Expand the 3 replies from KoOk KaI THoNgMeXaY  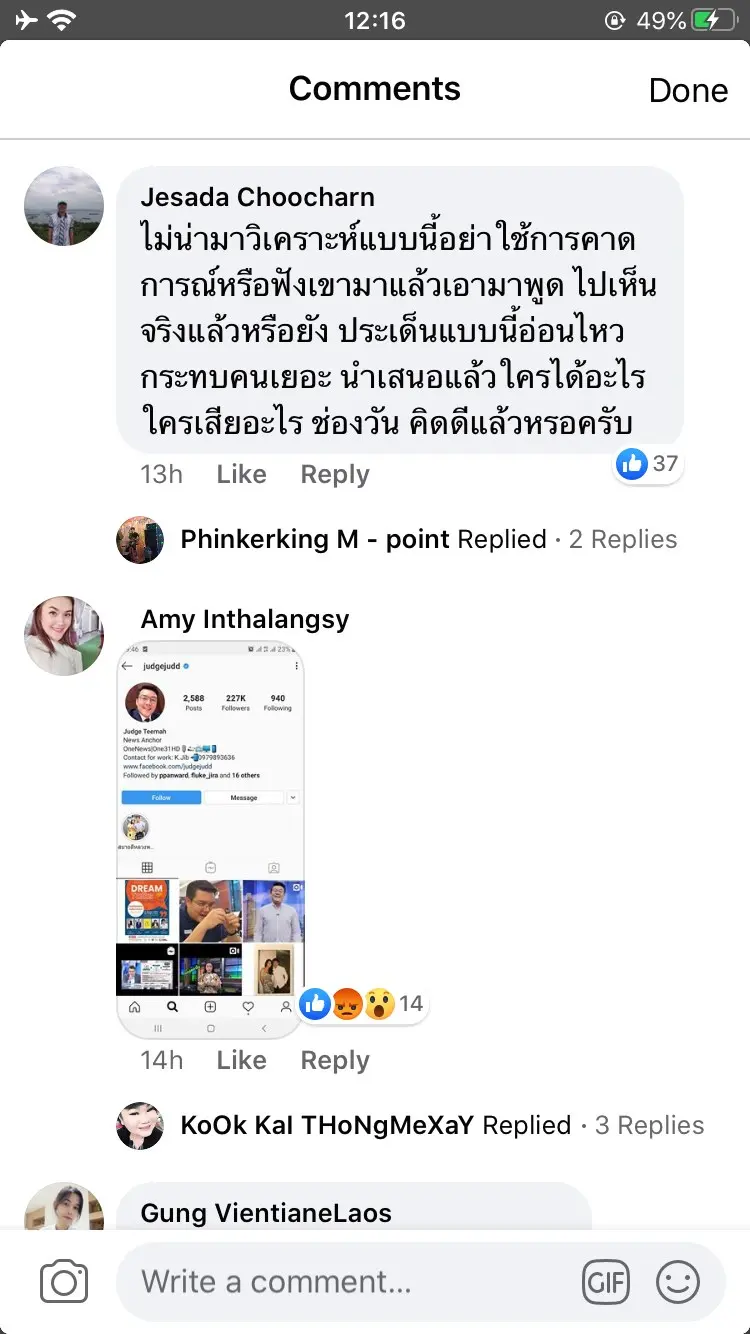[x=649, y=1125]
